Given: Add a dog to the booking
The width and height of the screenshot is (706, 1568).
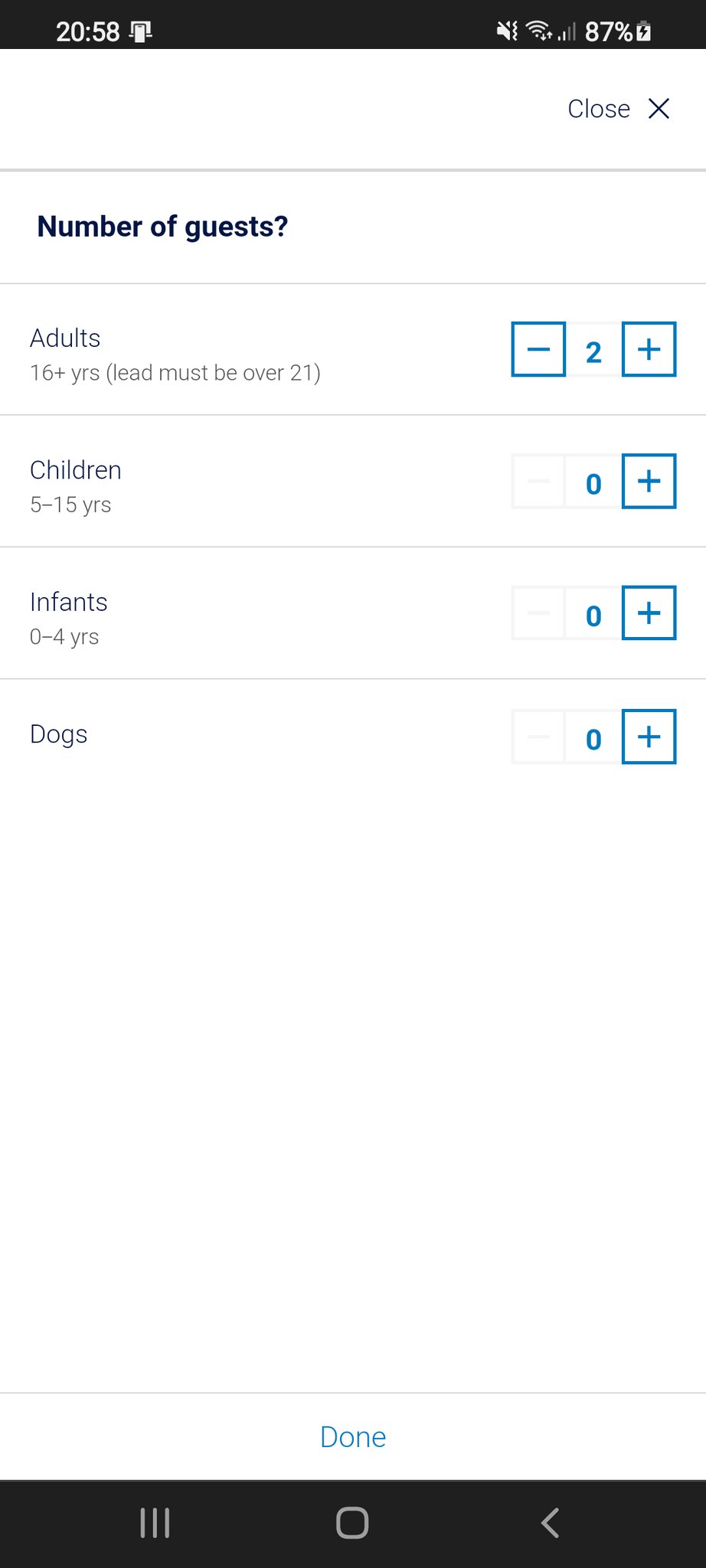Looking at the screenshot, I should (x=649, y=737).
